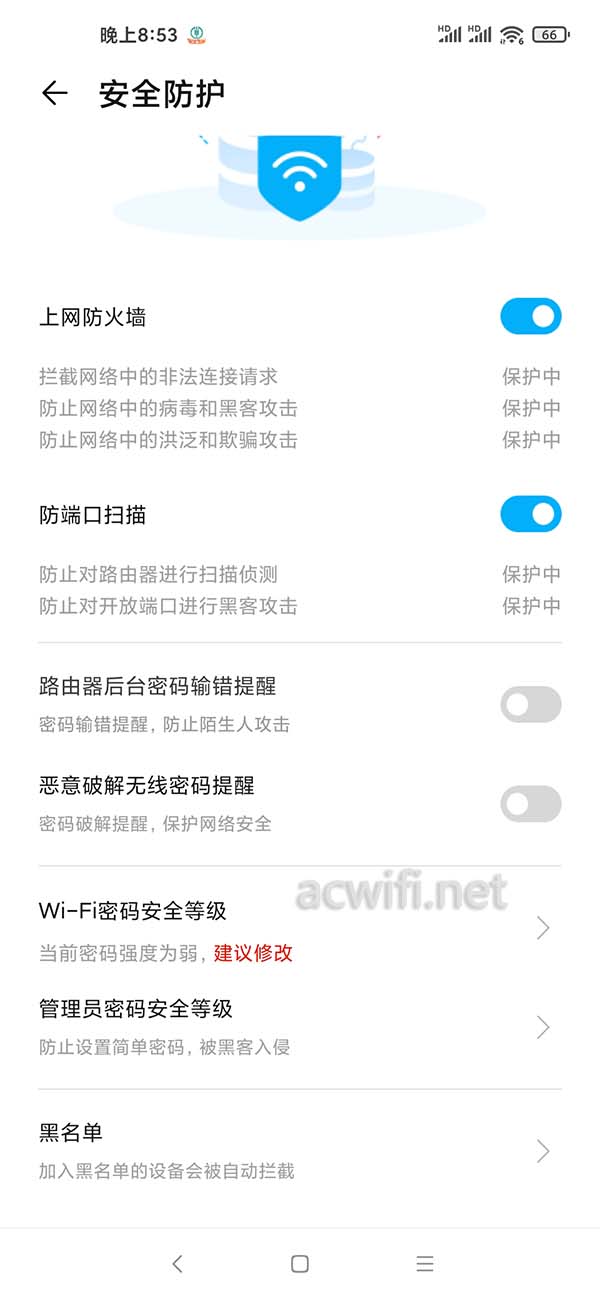Disable the 防端口扫描 switch
Screen dimensions: 600x1300
(x=531, y=515)
